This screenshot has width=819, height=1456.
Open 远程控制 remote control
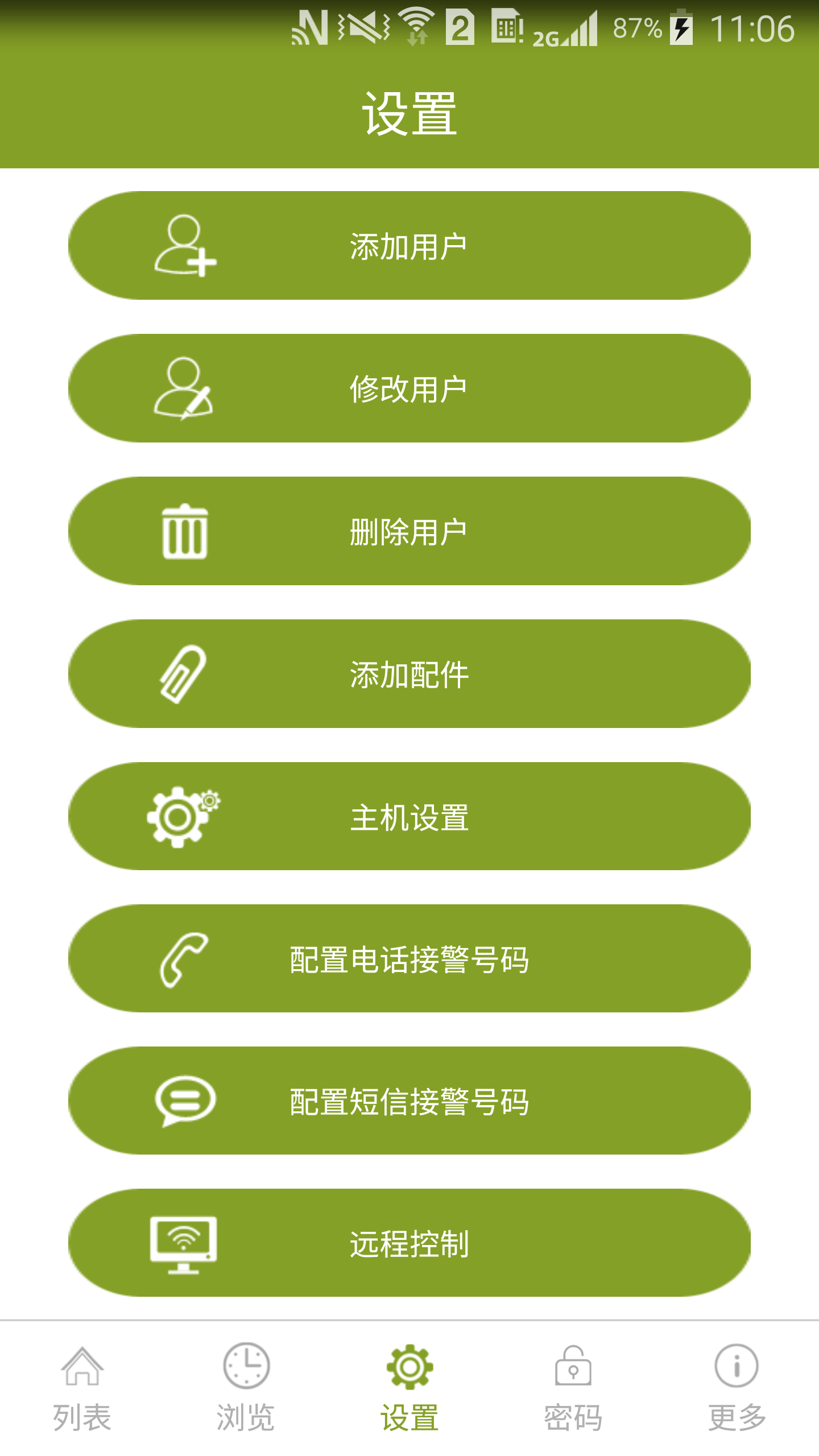point(409,1246)
